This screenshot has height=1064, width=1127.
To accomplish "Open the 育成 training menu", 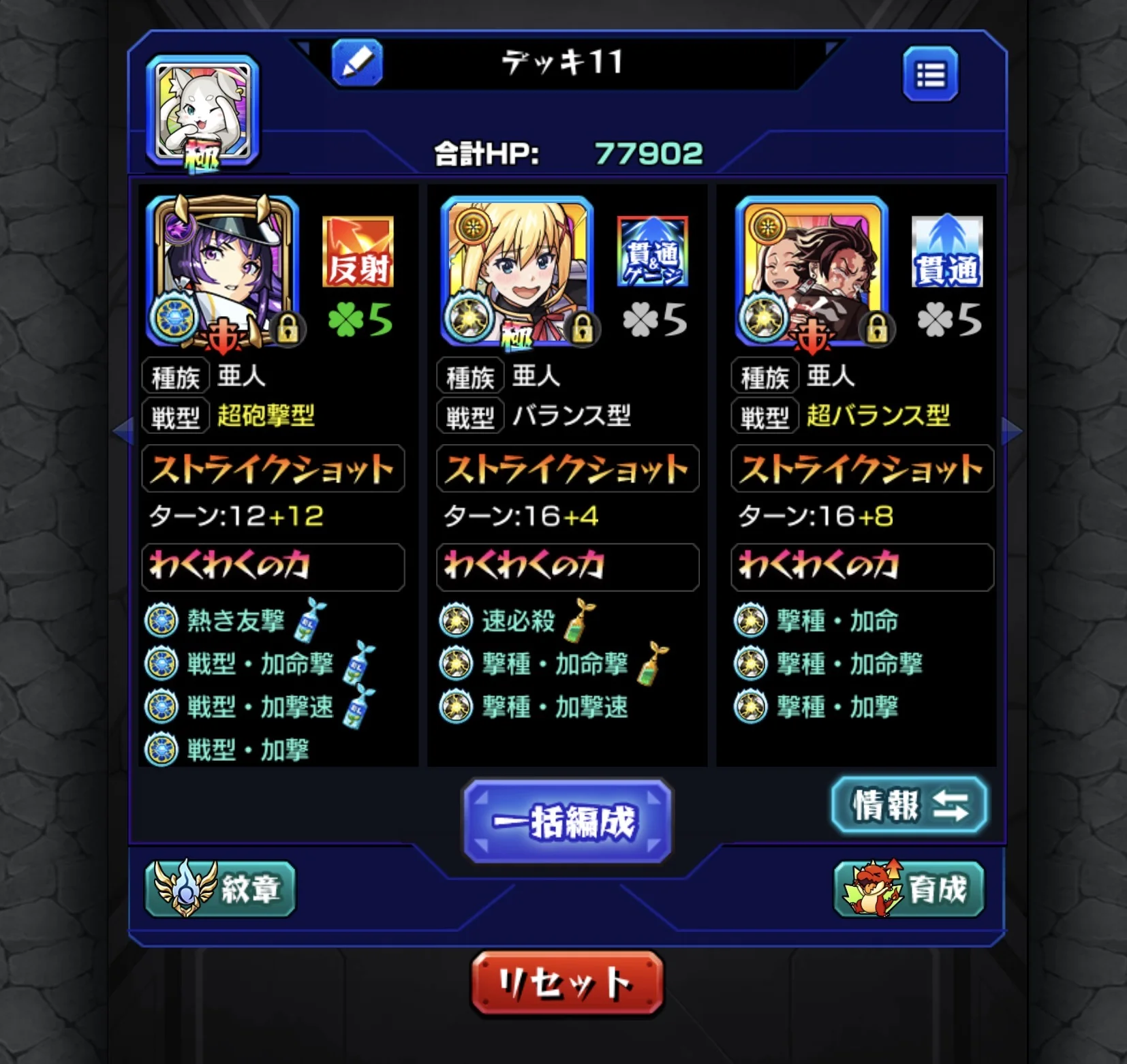I will click(909, 888).
